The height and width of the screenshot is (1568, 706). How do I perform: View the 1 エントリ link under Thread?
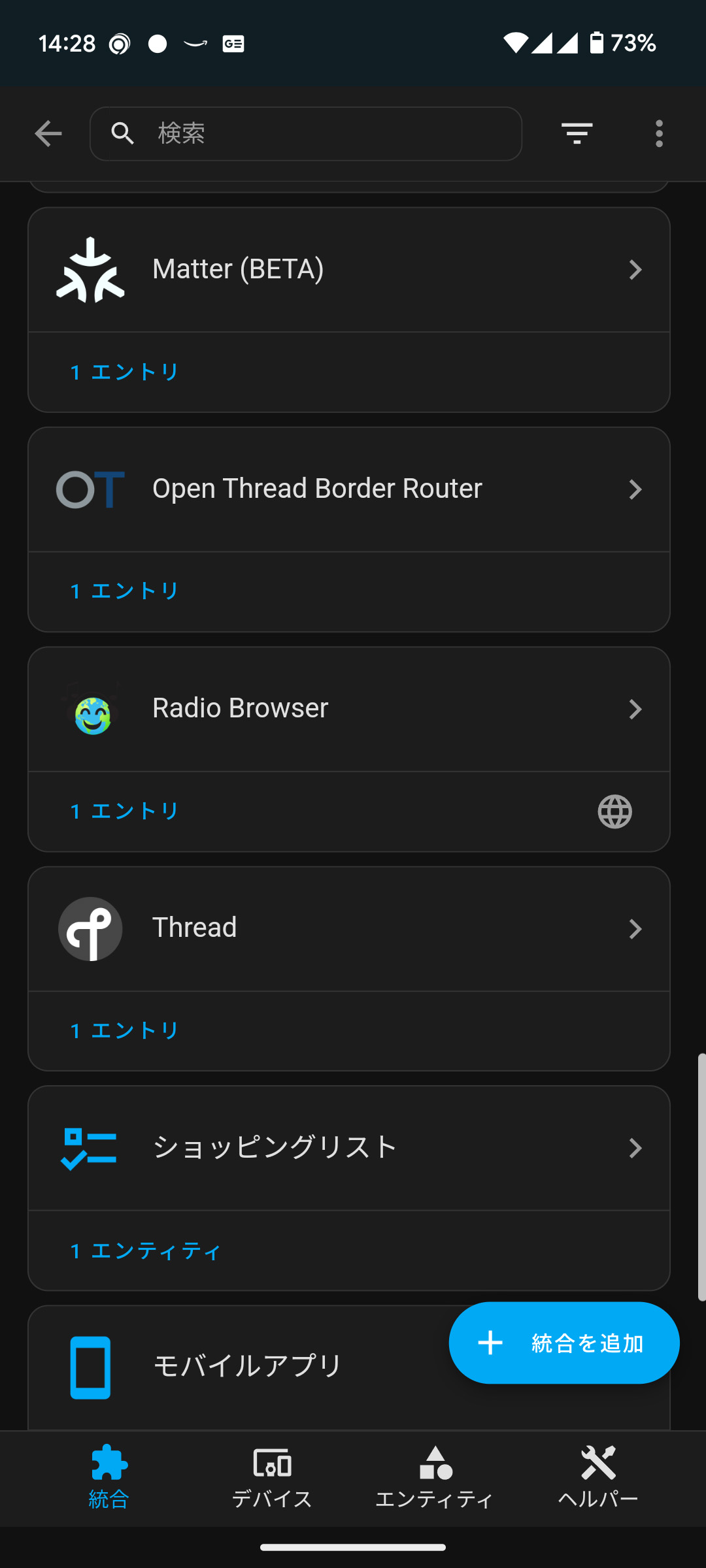coord(125,1031)
